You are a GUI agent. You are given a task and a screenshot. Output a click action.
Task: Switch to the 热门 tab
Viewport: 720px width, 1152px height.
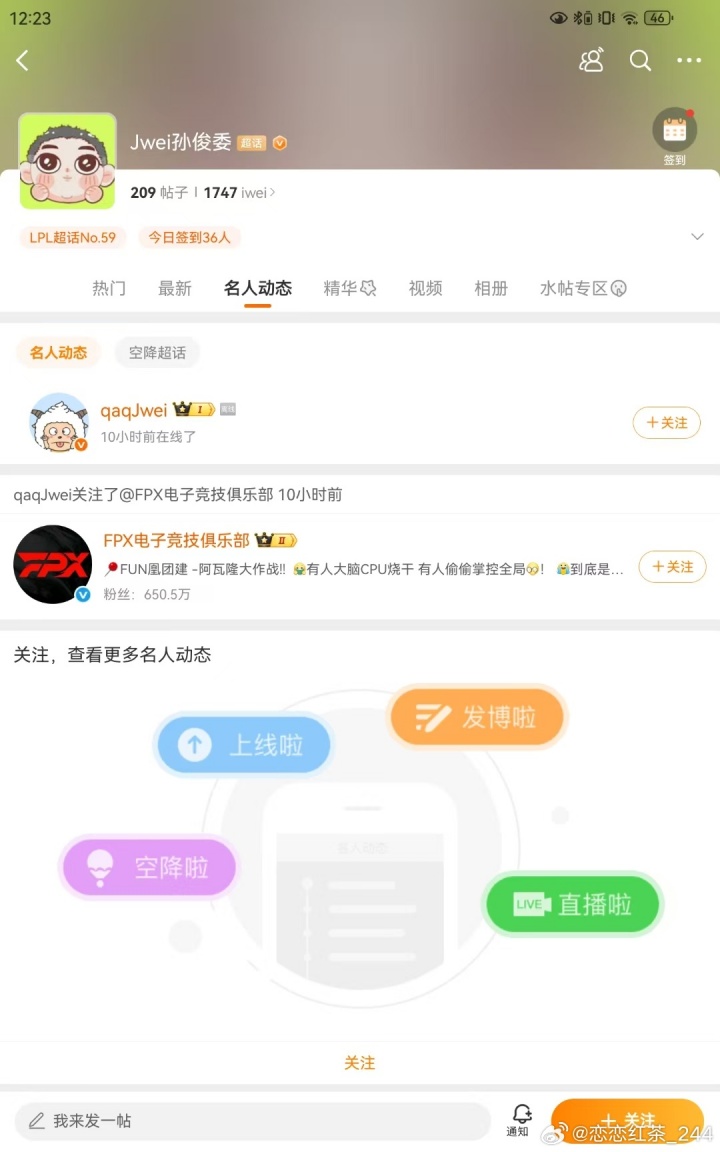coord(109,288)
